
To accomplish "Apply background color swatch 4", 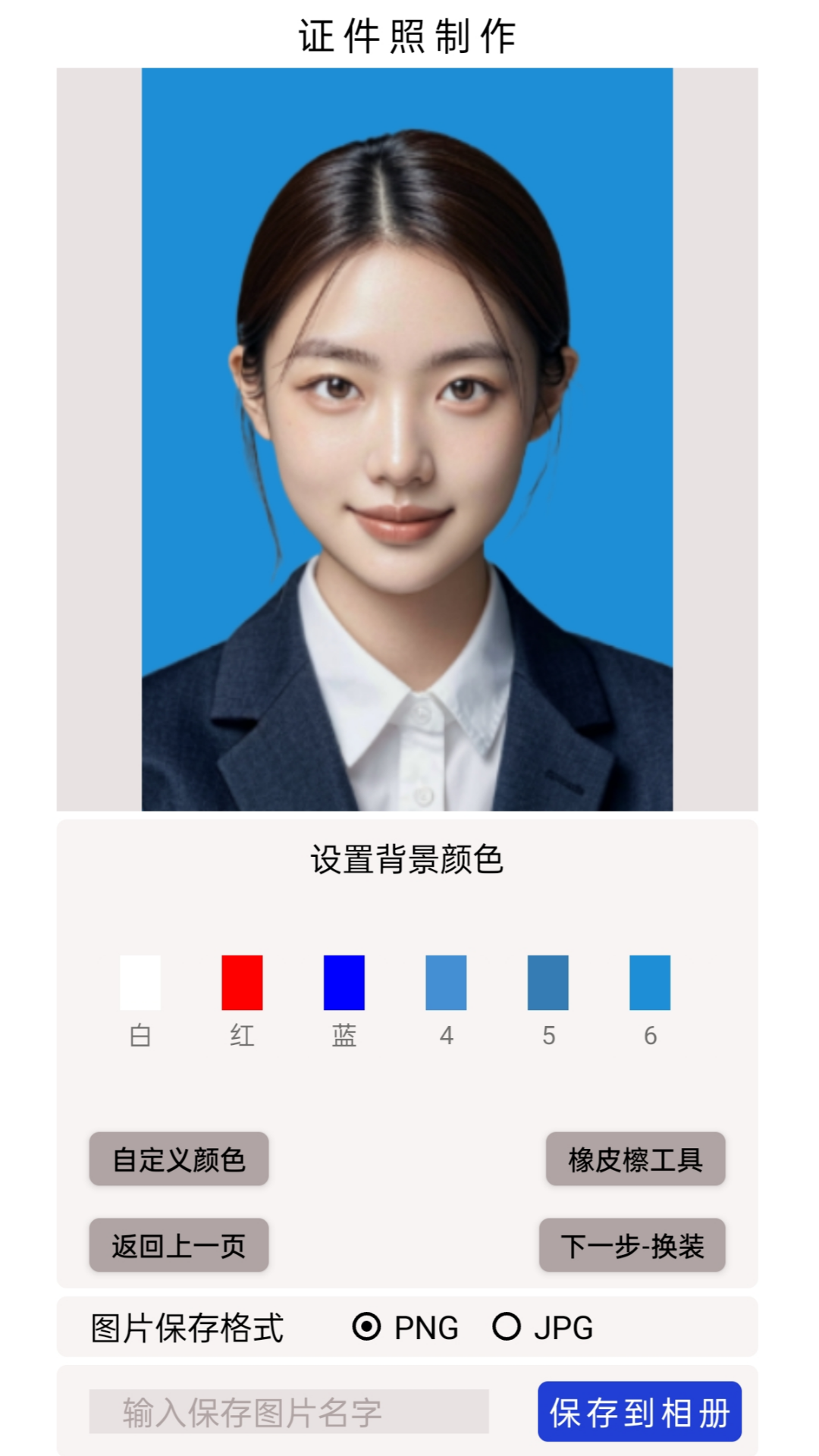I will pos(446,982).
